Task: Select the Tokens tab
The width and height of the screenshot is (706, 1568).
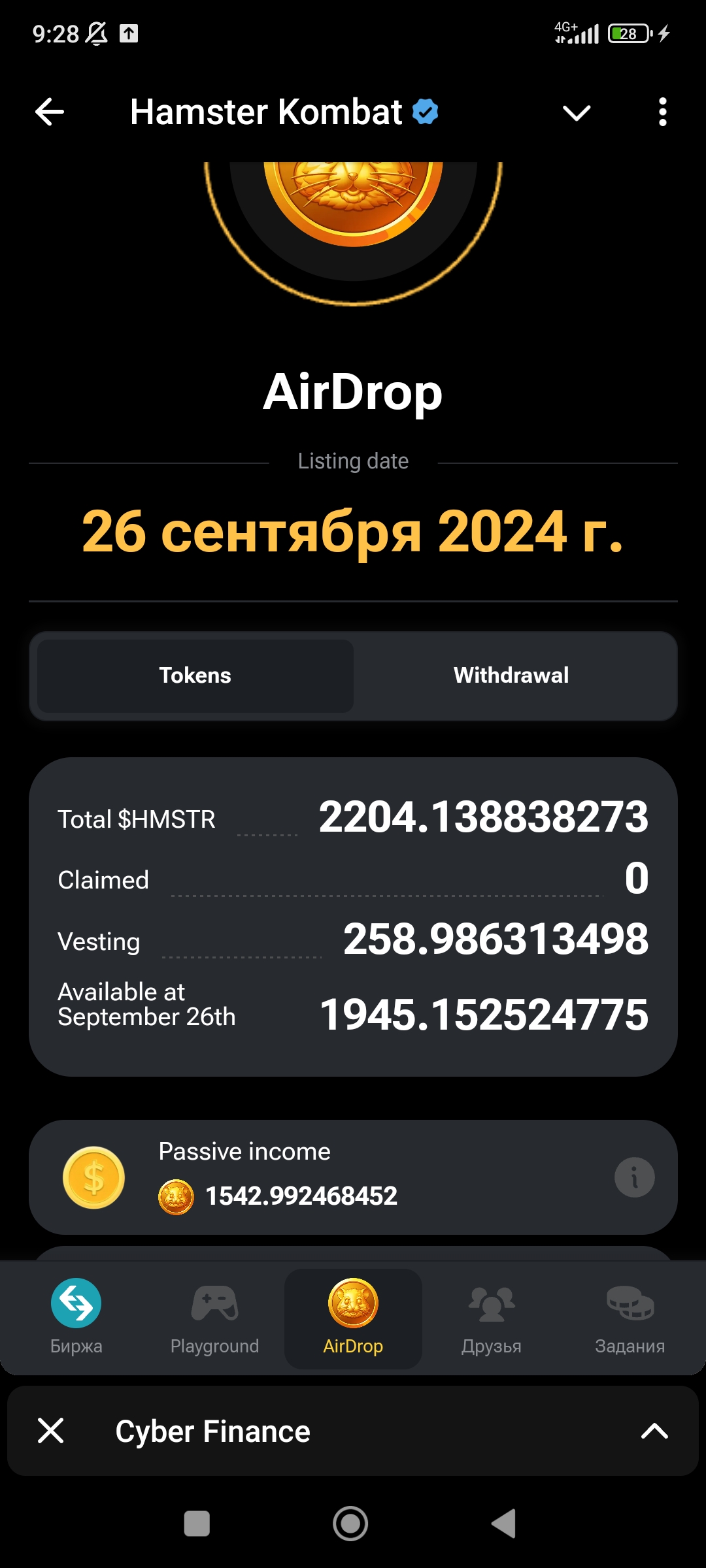Action: [195, 676]
